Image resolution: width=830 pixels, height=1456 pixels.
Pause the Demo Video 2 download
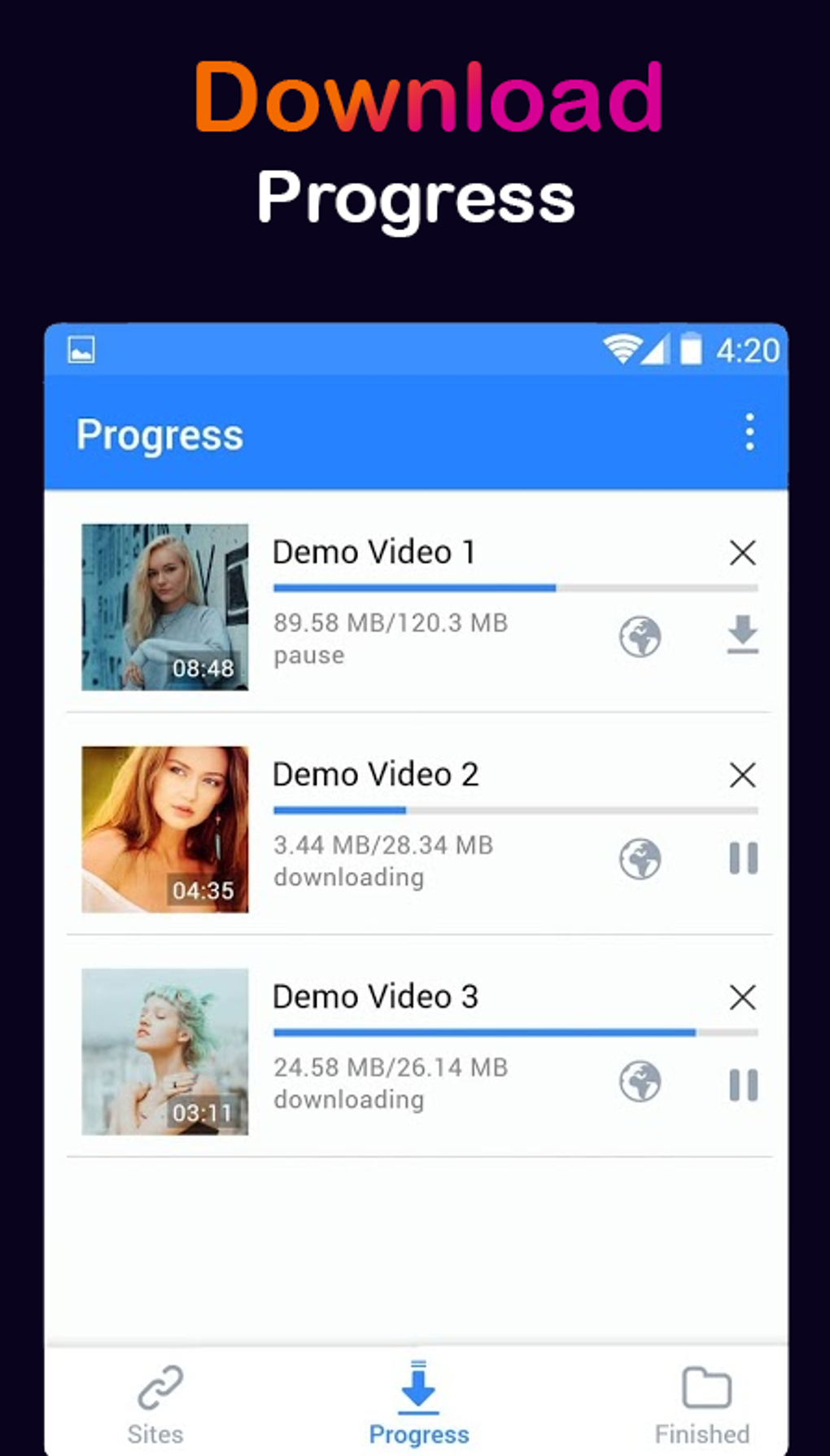pyautogui.click(x=743, y=859)
